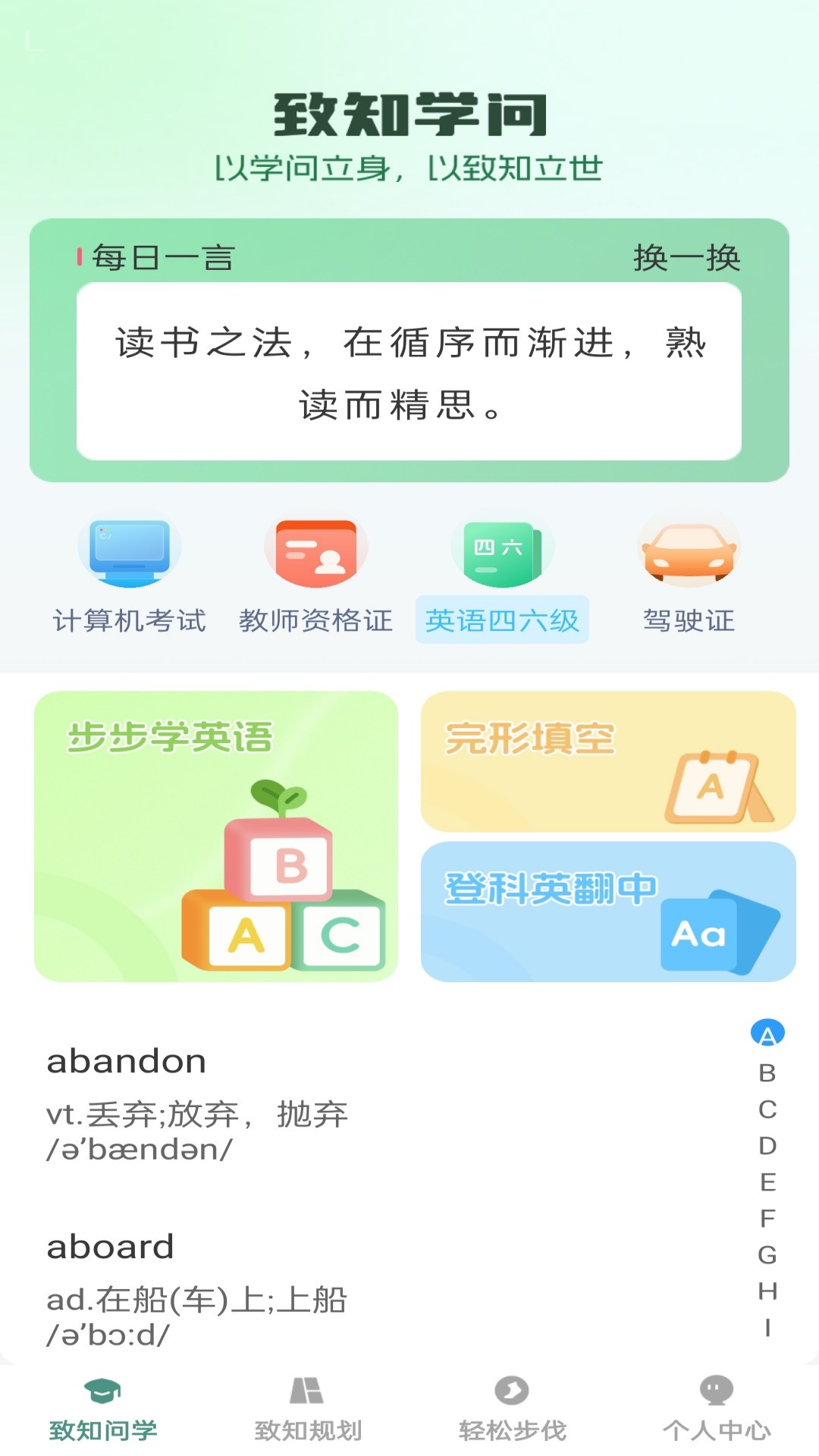Jump to letter B in the index
819x1456 pixels.
(767, 1073)
